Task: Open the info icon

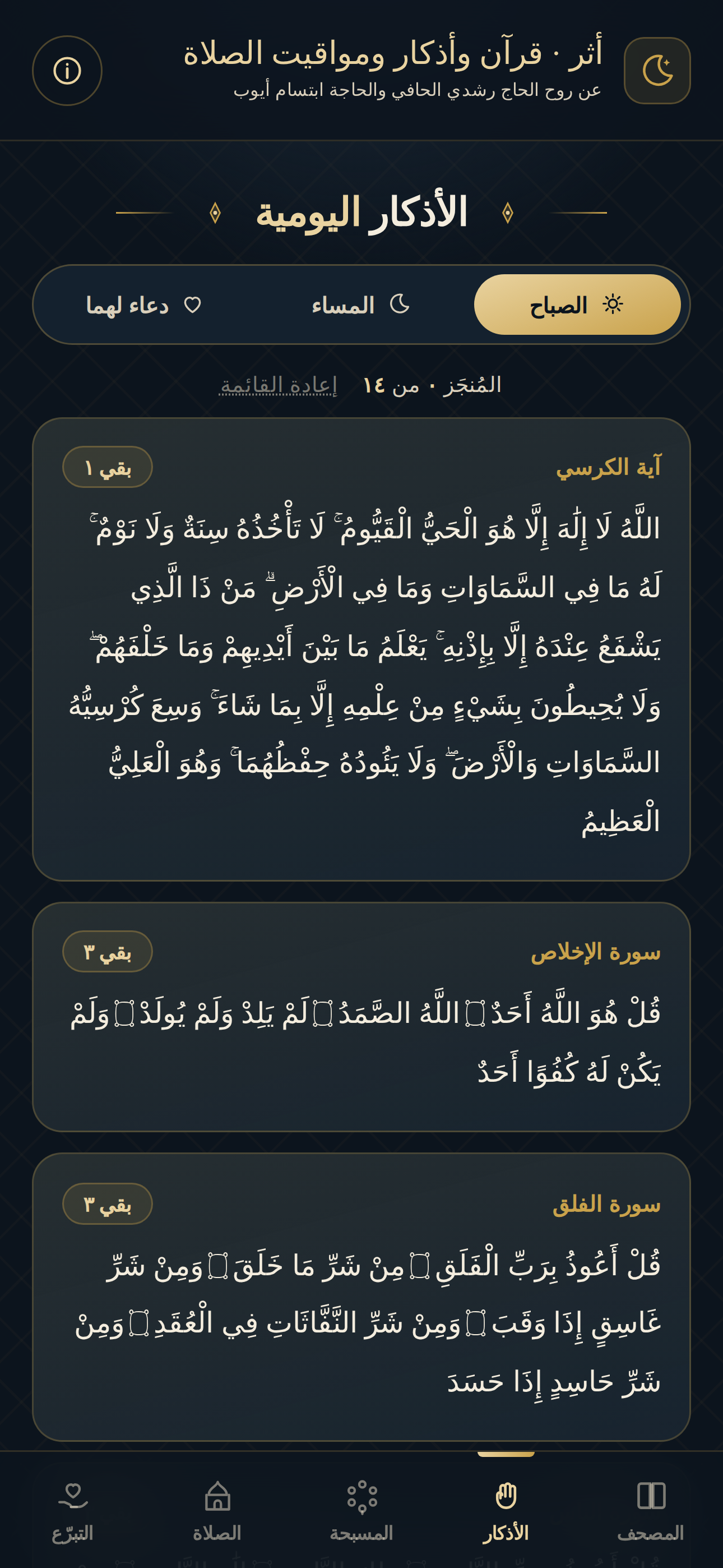Action: click(x=67, y=71)
